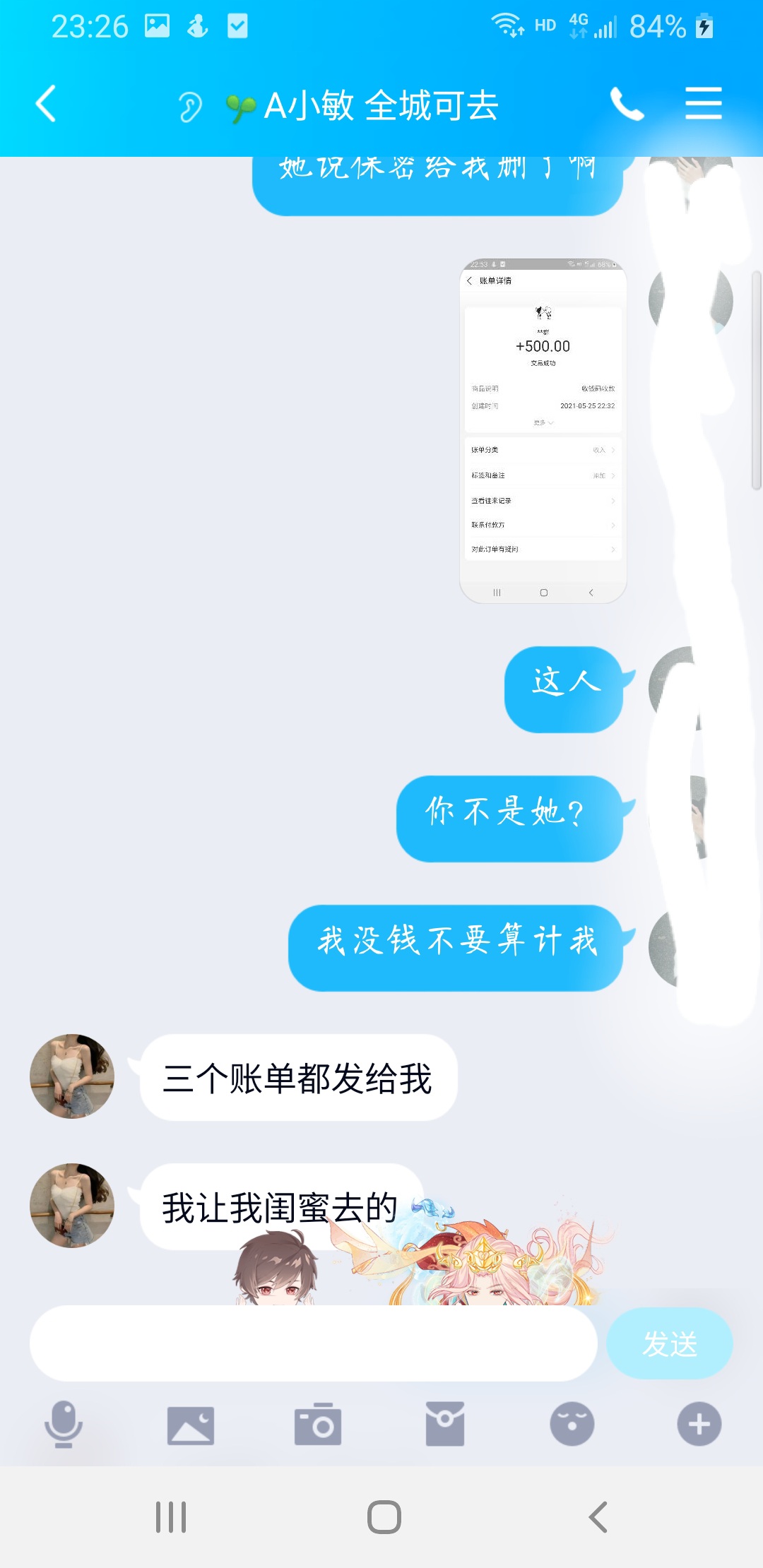Go back from the chat

click(47, 104)
